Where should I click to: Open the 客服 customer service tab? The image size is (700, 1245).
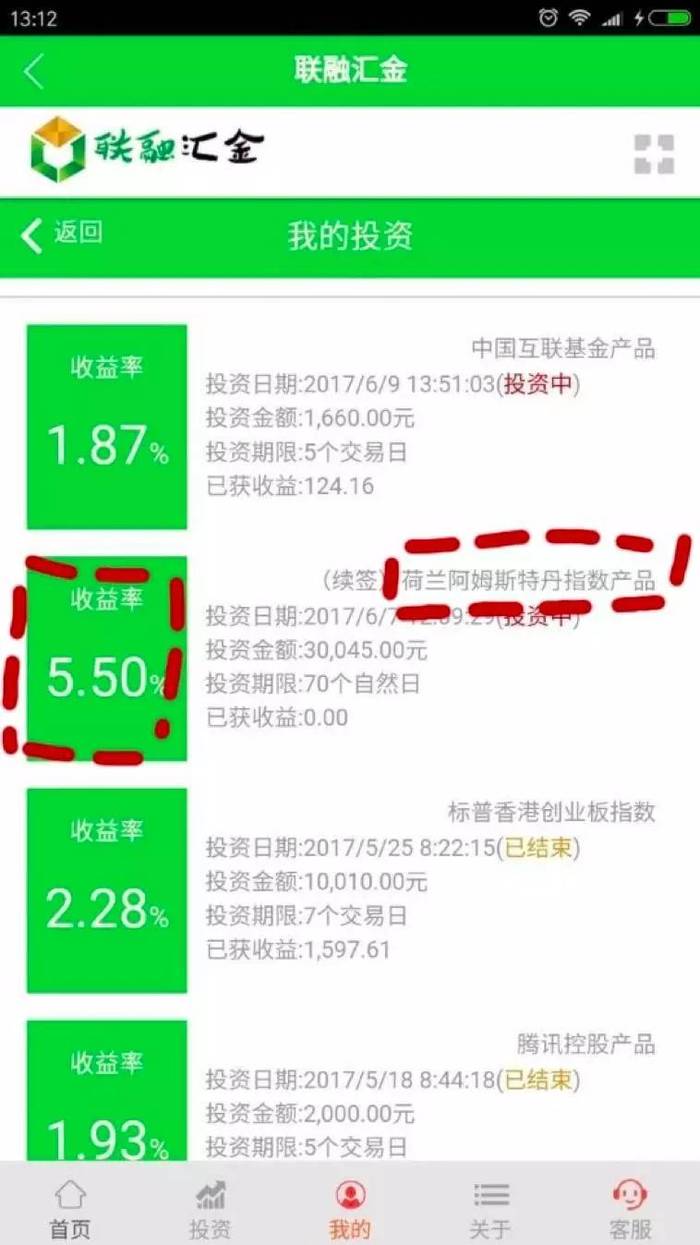pyautogui.click(x=630, y=1207)
